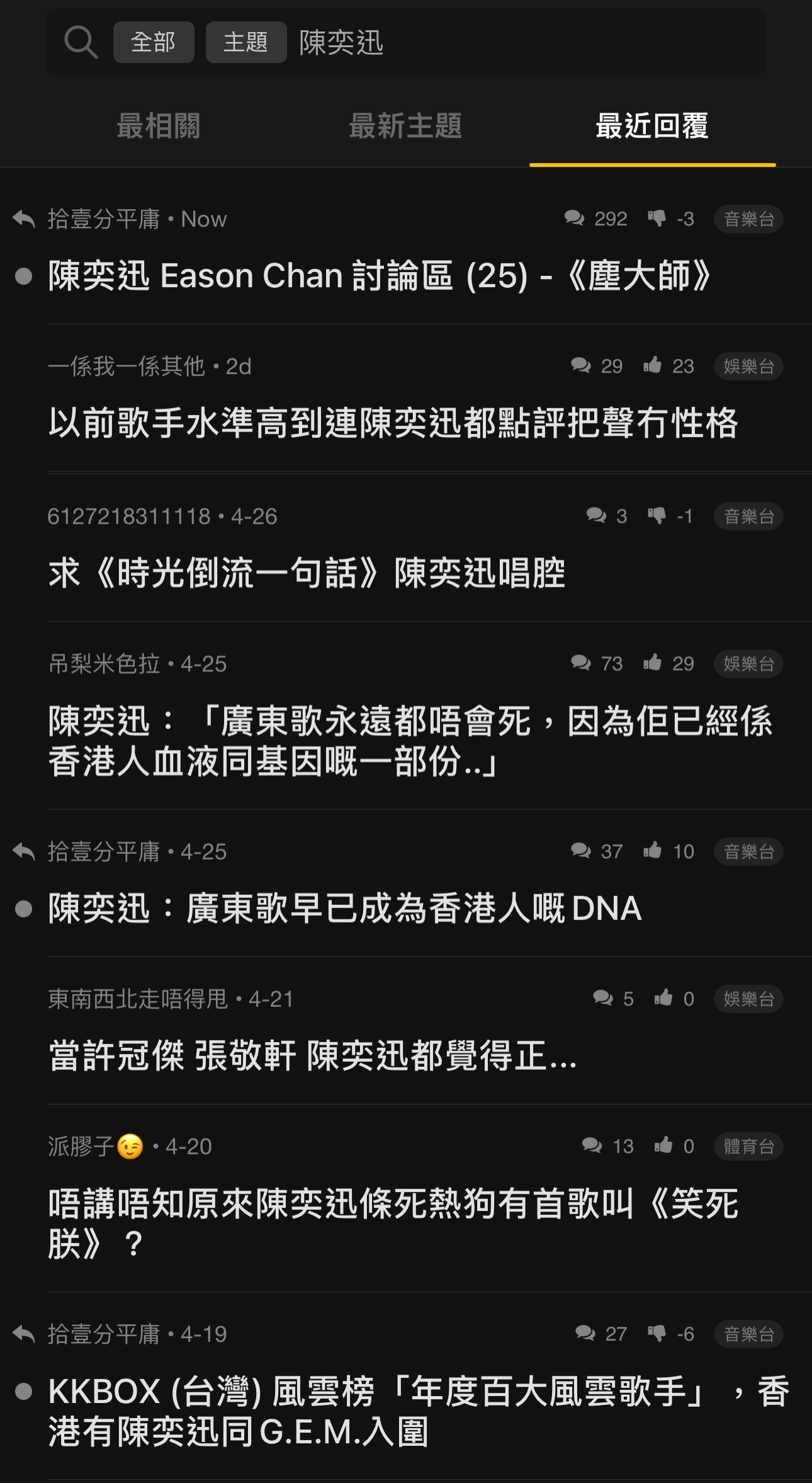
Task: Tap 音樂台 tag on the Eason Chan 討論區 thread
Action: click(x=748, y=219)
